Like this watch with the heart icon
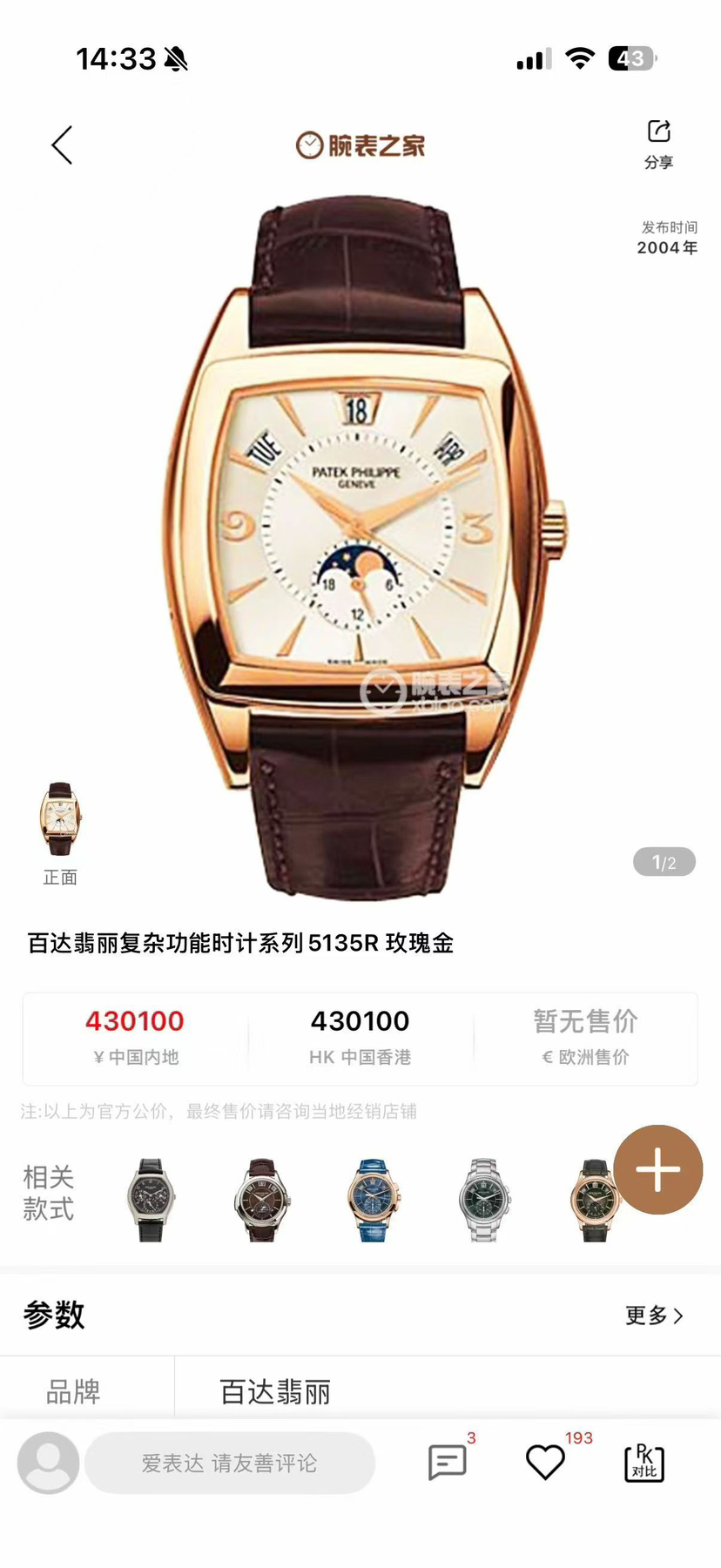 pos(546,1463)
